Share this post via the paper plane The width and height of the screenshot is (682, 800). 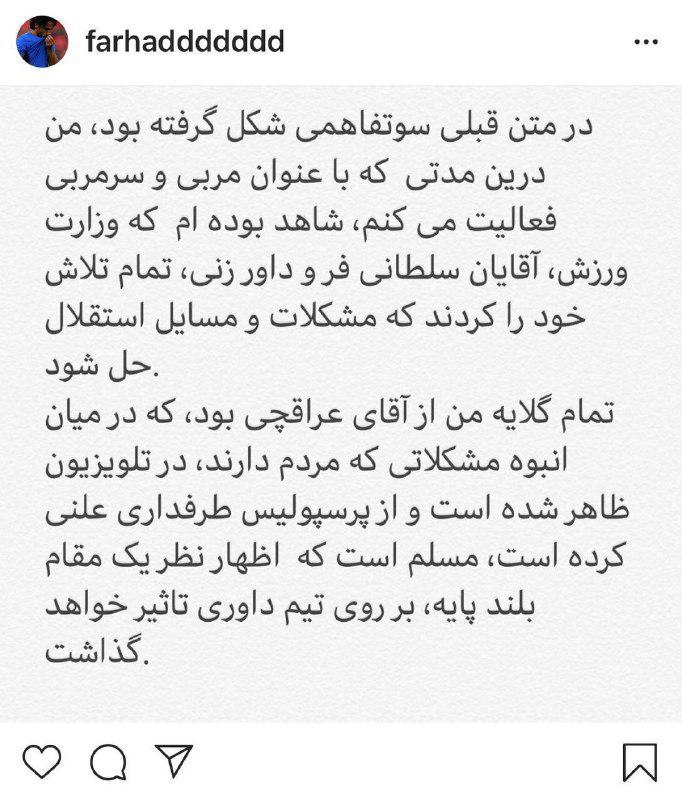(x=167, y=761)
